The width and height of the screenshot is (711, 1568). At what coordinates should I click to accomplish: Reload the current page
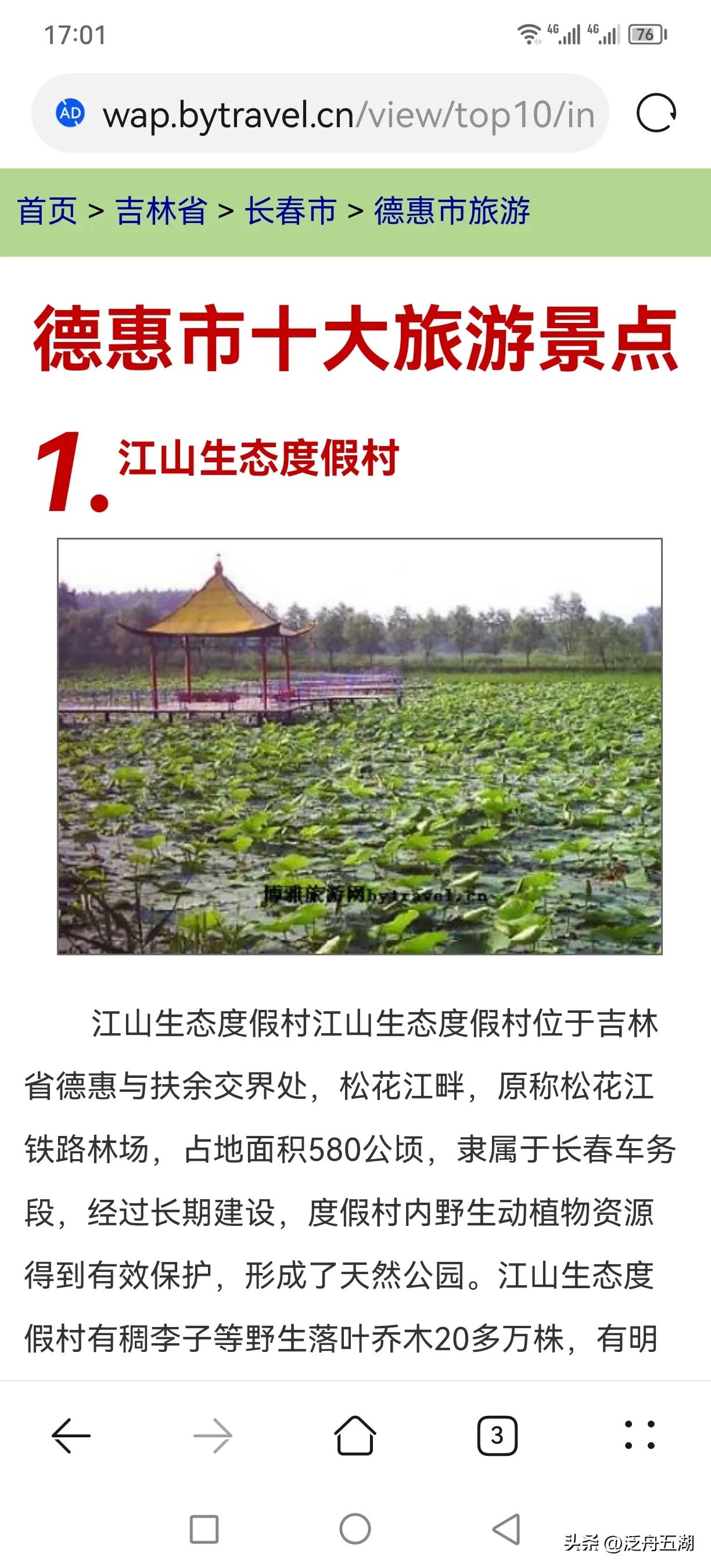click(656, 113)
